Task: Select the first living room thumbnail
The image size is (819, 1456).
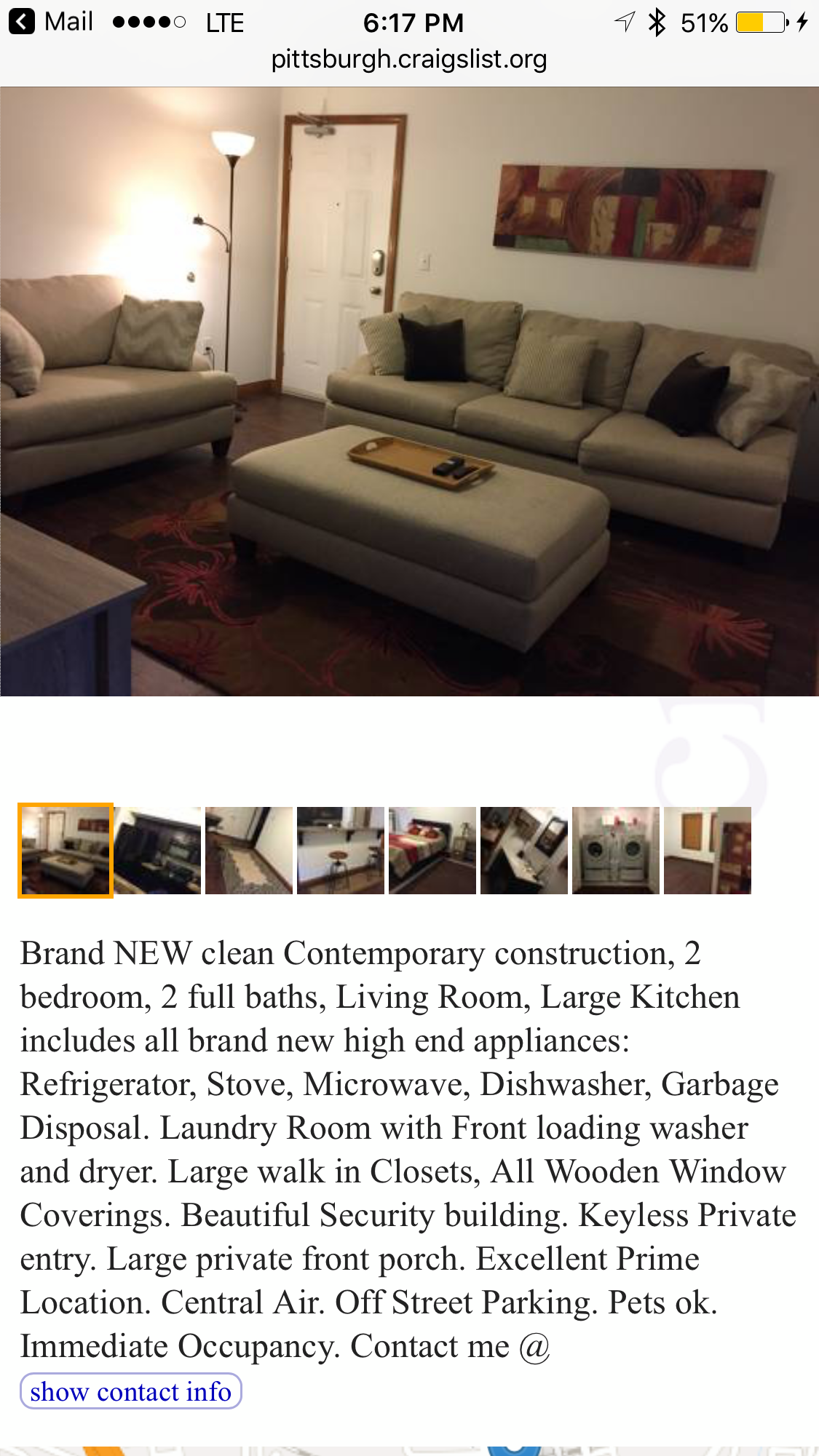Action: coord(66,851)
